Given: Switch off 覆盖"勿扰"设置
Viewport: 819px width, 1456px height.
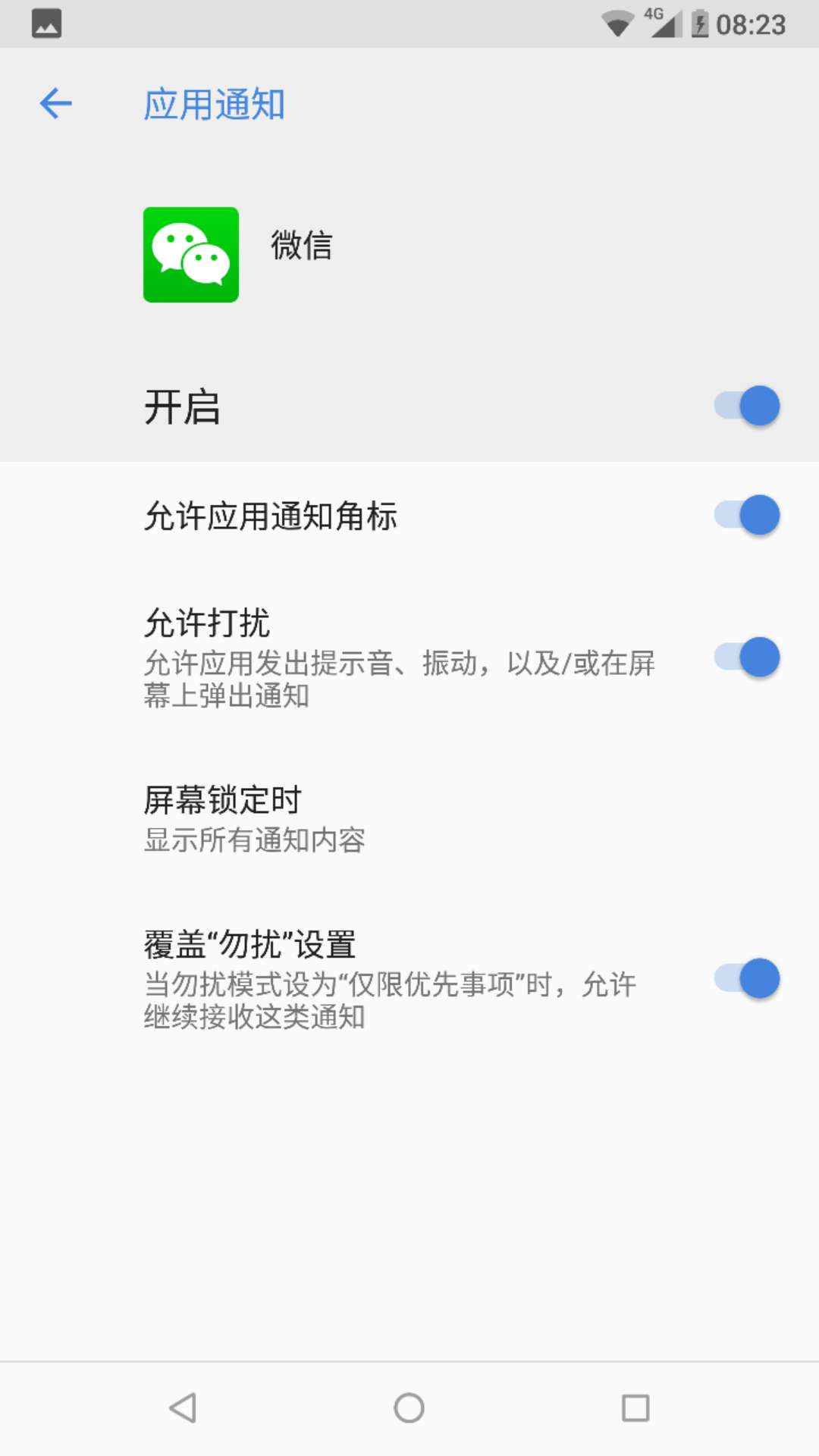Looking at the screenshot, I should pyautogui.click(x=747, y=978).
